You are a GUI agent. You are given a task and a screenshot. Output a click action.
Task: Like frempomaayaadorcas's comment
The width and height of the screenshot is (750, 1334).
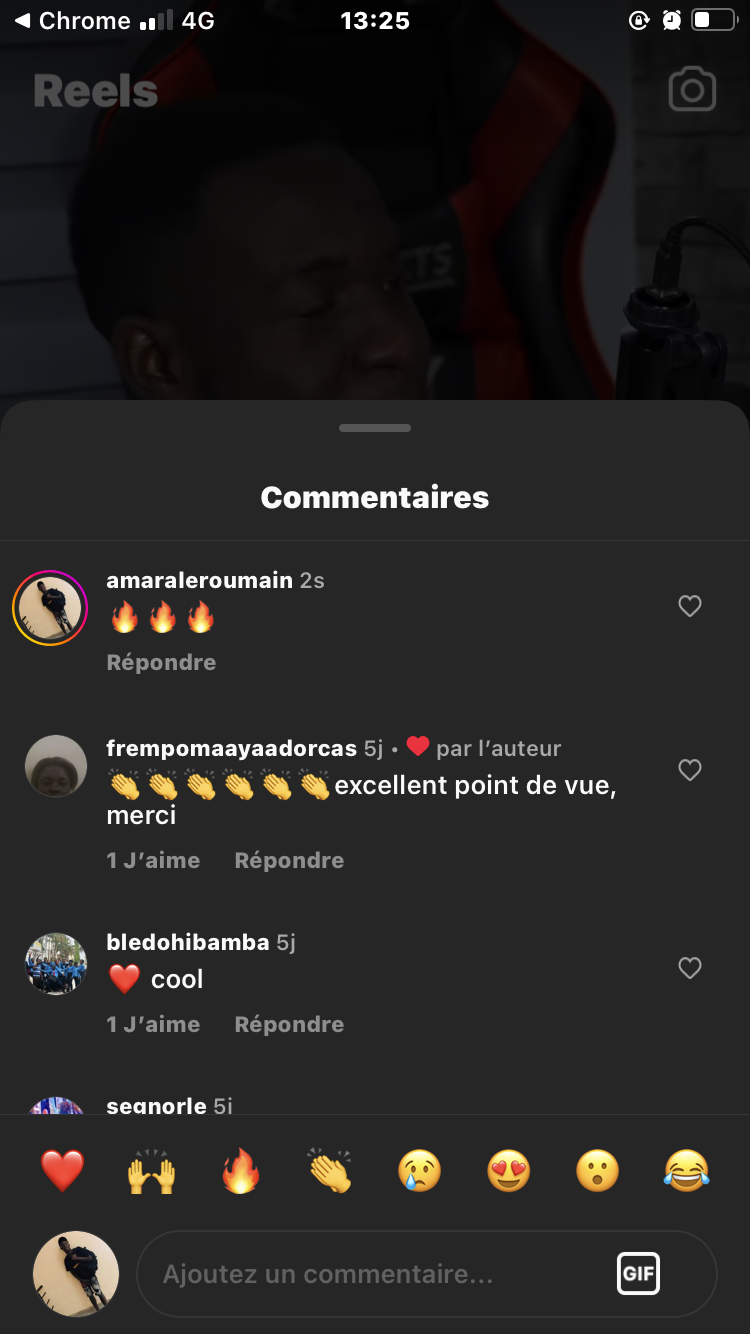[690, 770]
